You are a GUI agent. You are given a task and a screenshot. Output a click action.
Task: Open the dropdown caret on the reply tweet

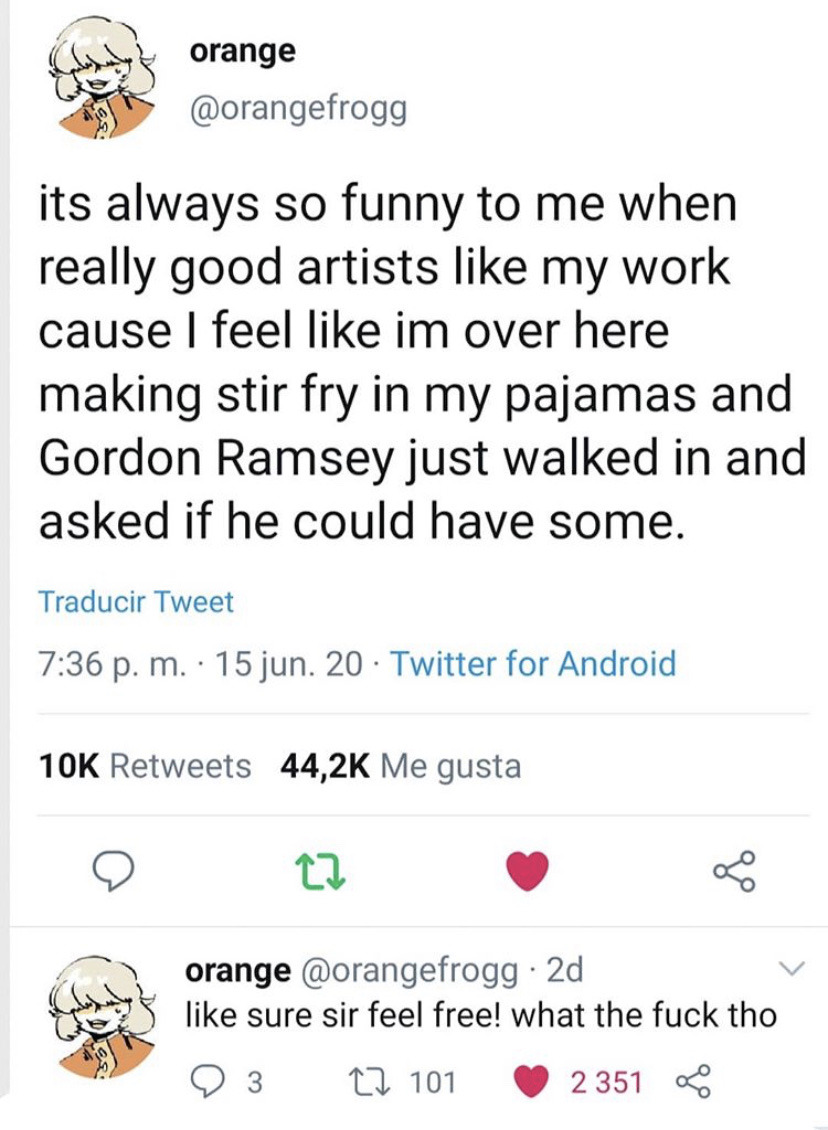tap(790, 969)
